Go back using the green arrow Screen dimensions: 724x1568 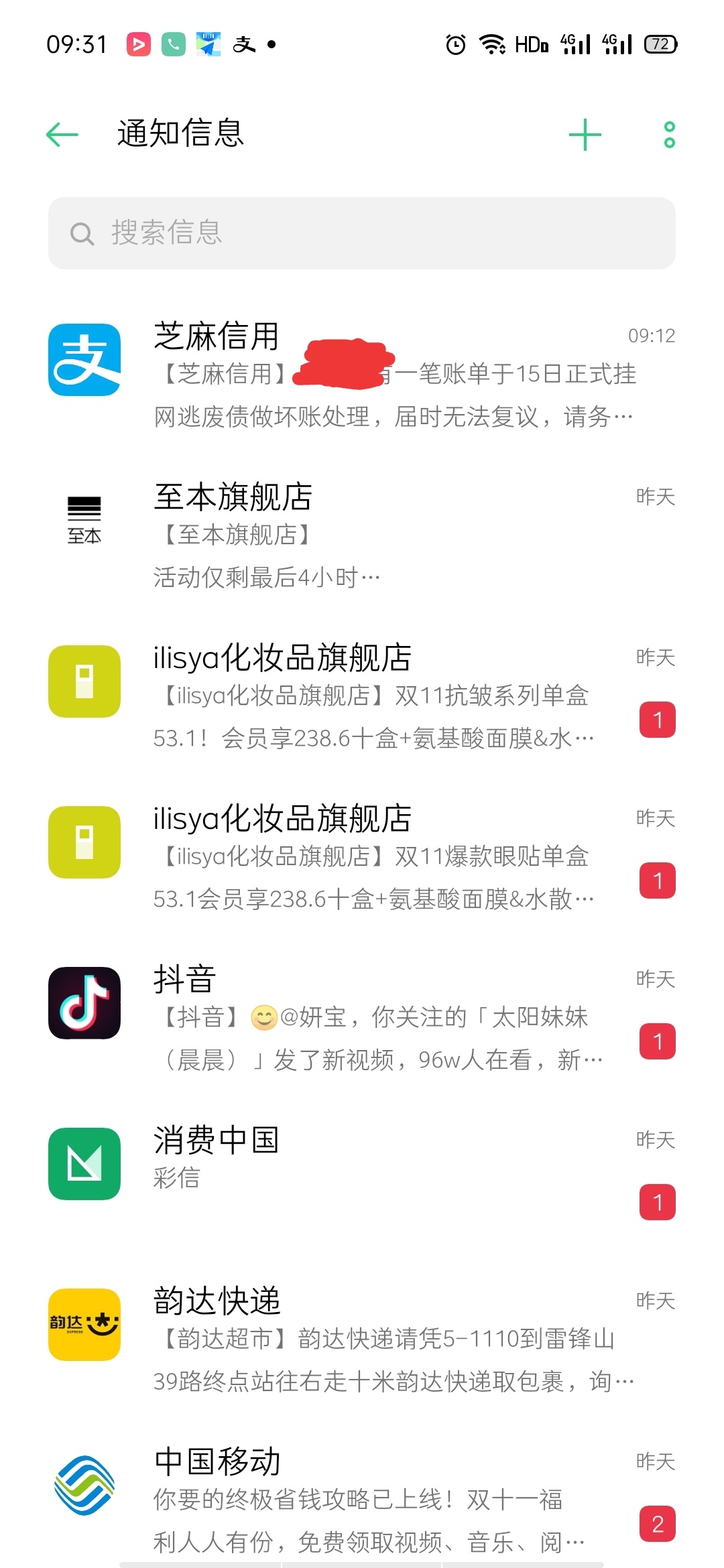tap(62, 134)
